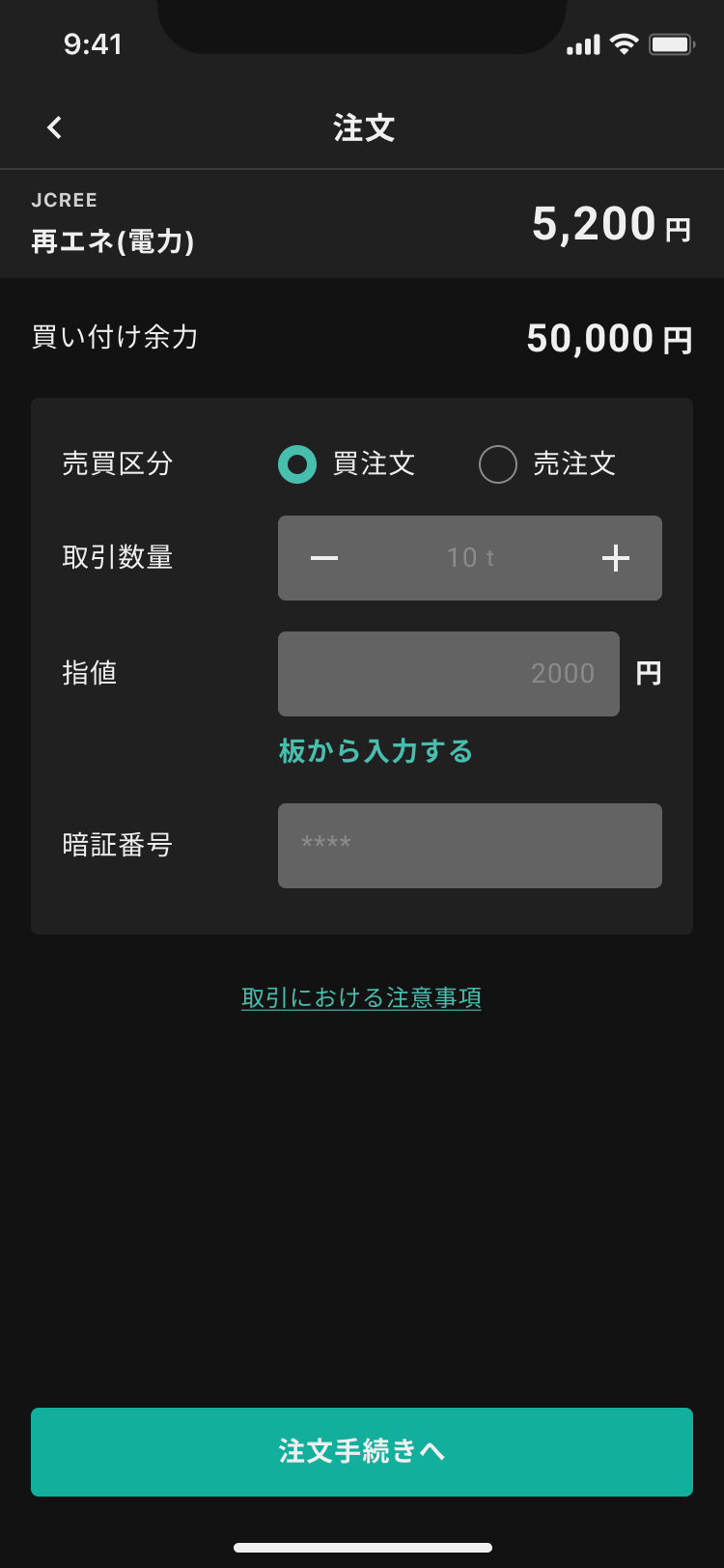Select the 売注文 radio button
724x1568 pixels.
click(x=497, y=464)
